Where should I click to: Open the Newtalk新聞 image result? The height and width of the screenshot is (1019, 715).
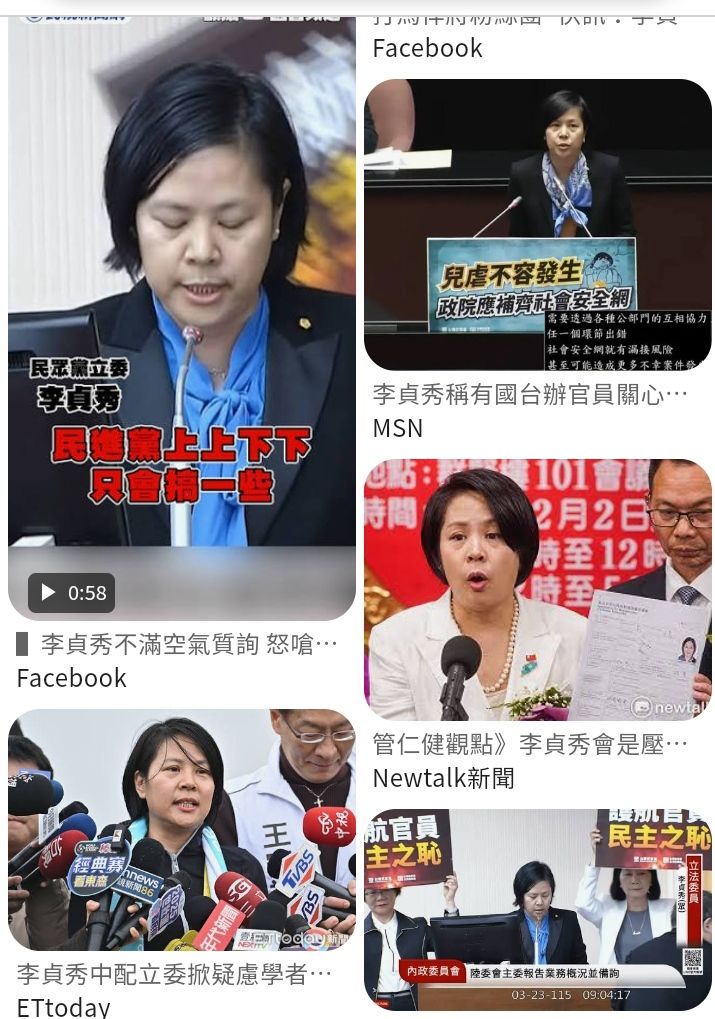point(537,590)
